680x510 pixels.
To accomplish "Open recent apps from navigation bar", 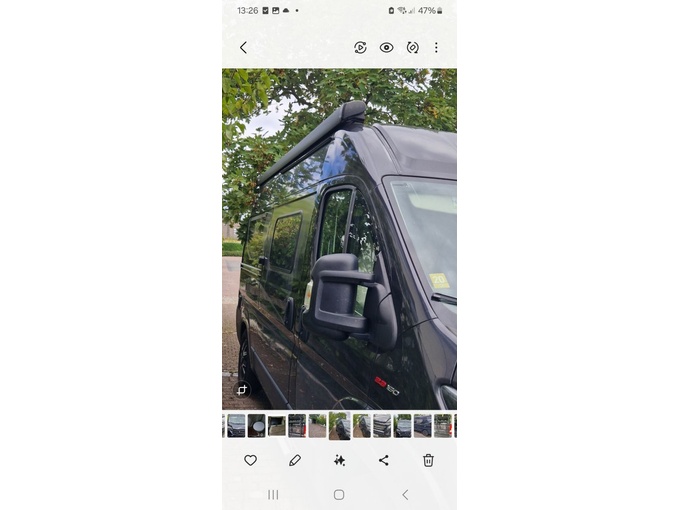I will point(273,494).
